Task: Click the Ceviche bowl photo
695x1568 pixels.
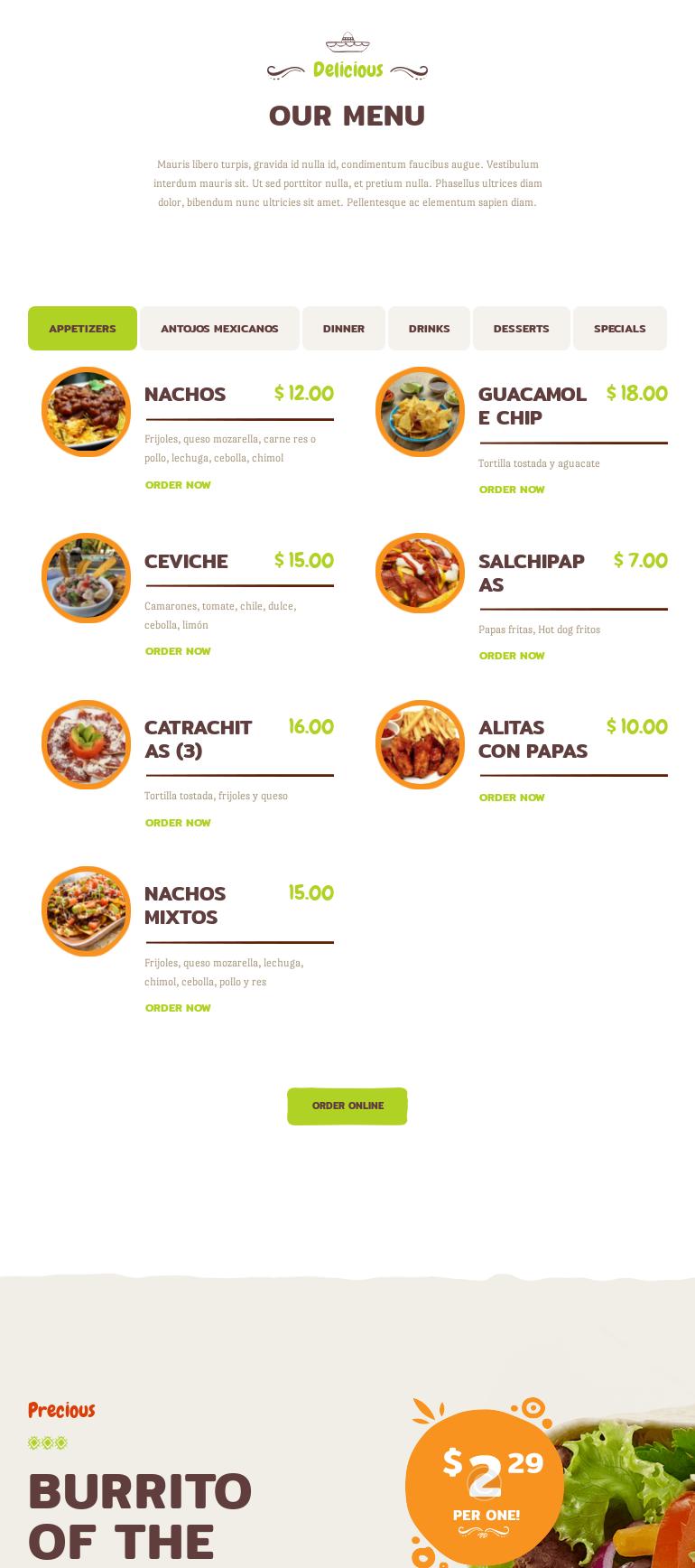Action: [x=86, y=577]
